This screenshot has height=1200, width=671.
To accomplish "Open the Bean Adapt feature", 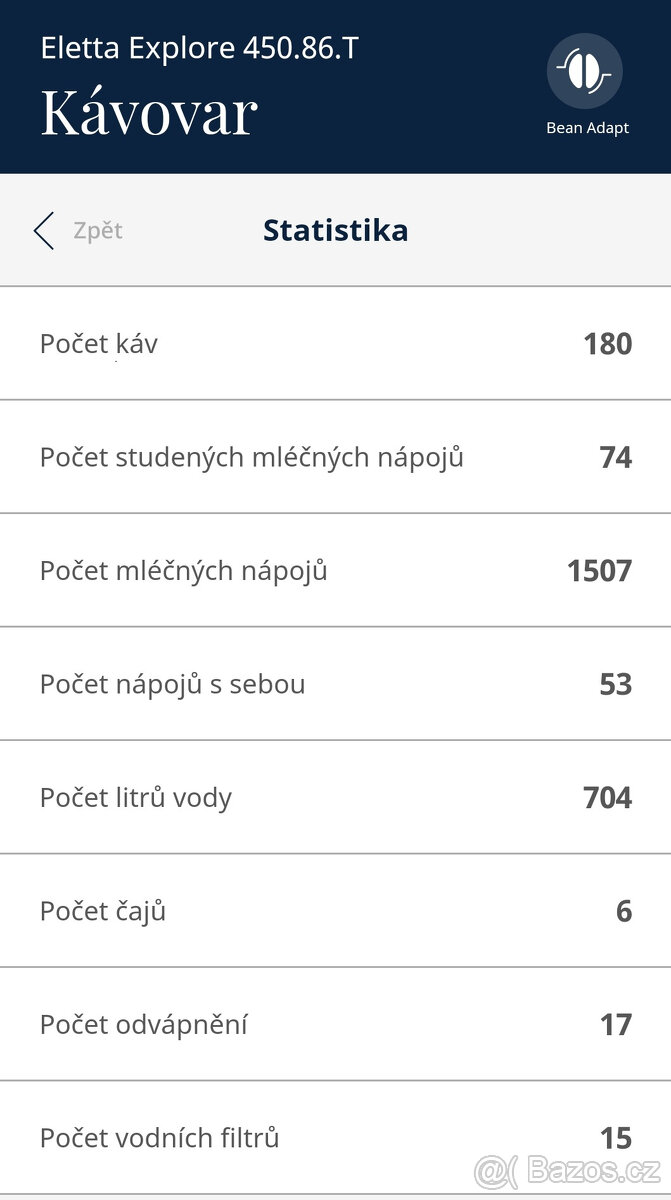I will point(585,72).
